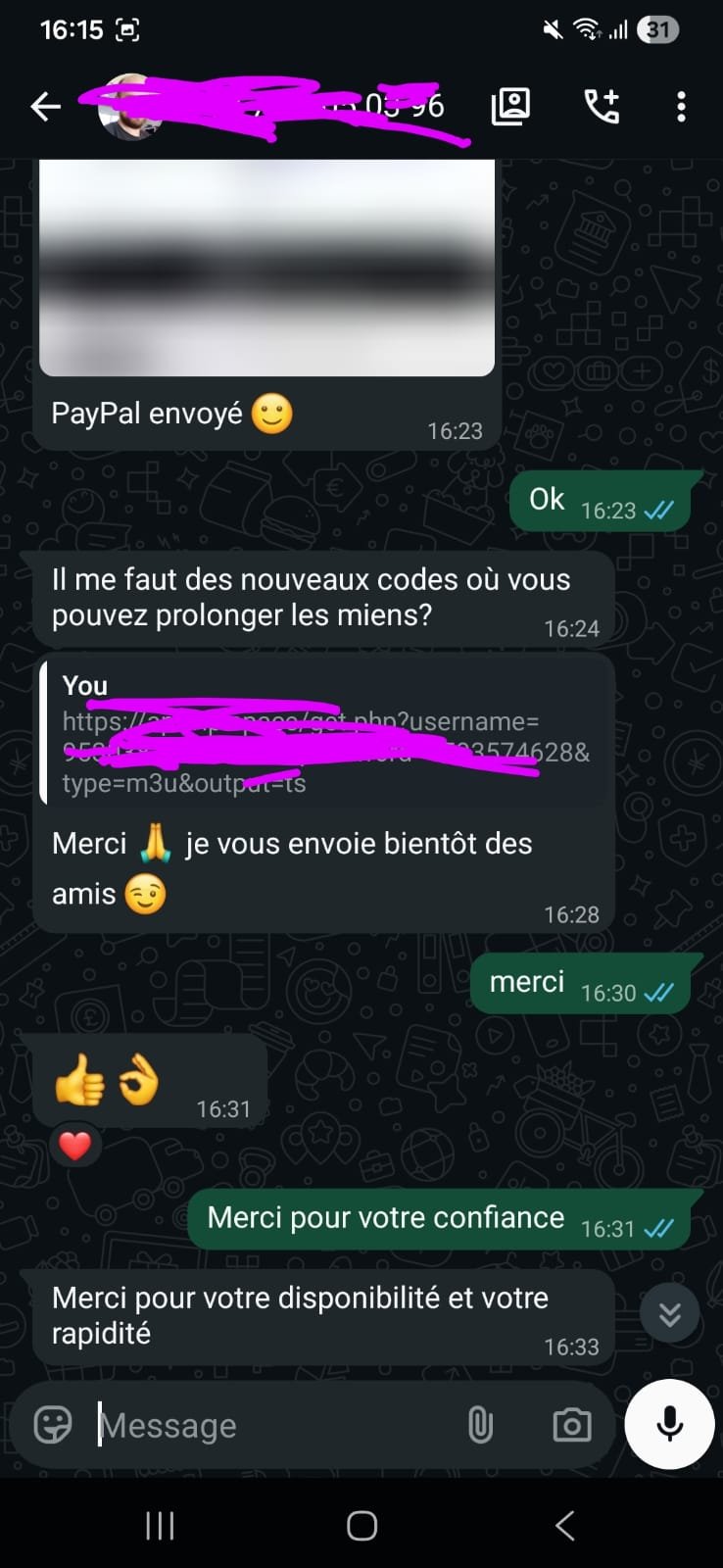Image resolution: width=723 pixels, height=1568 pixels.
Task: Open the overflow menu
Action: pos(681,106)
